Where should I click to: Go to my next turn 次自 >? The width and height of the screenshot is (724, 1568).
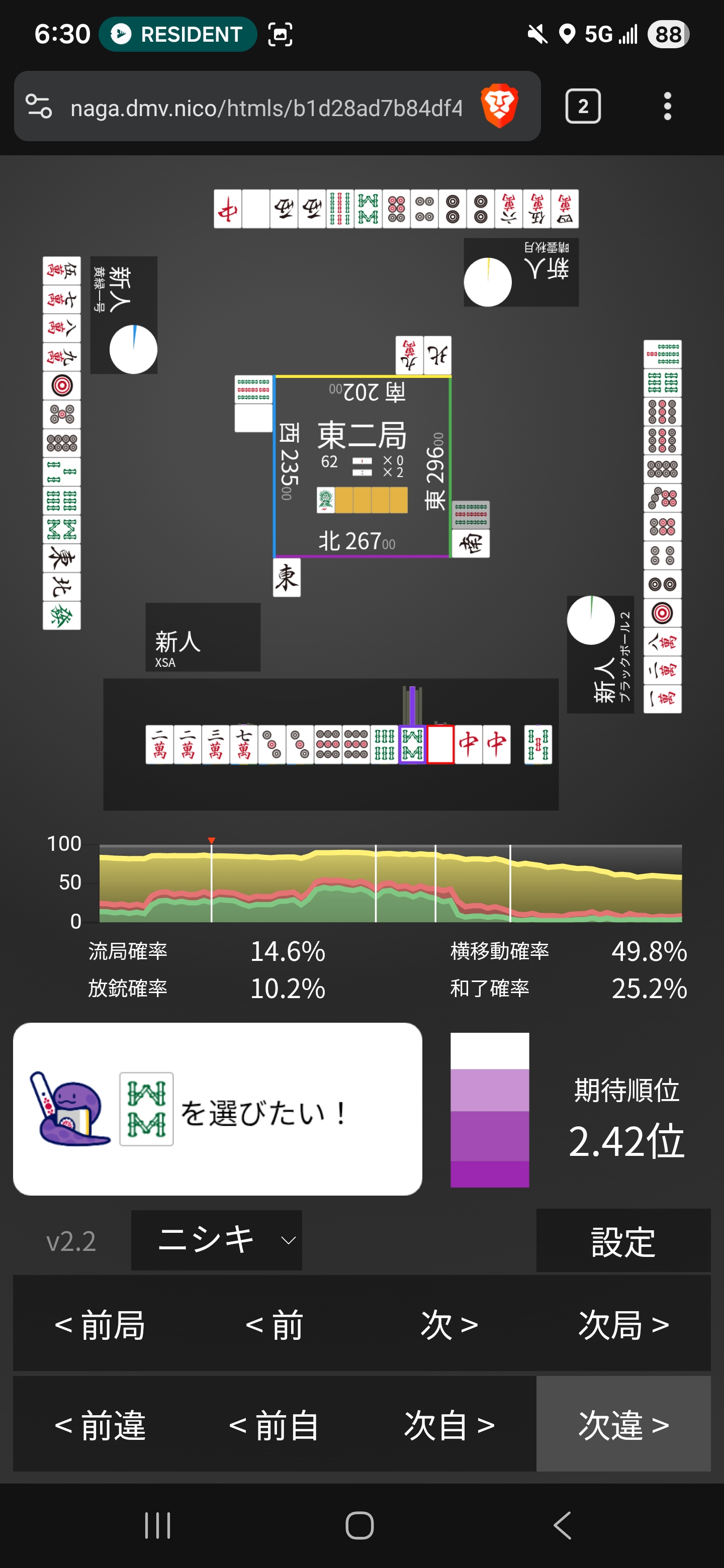449,1424
